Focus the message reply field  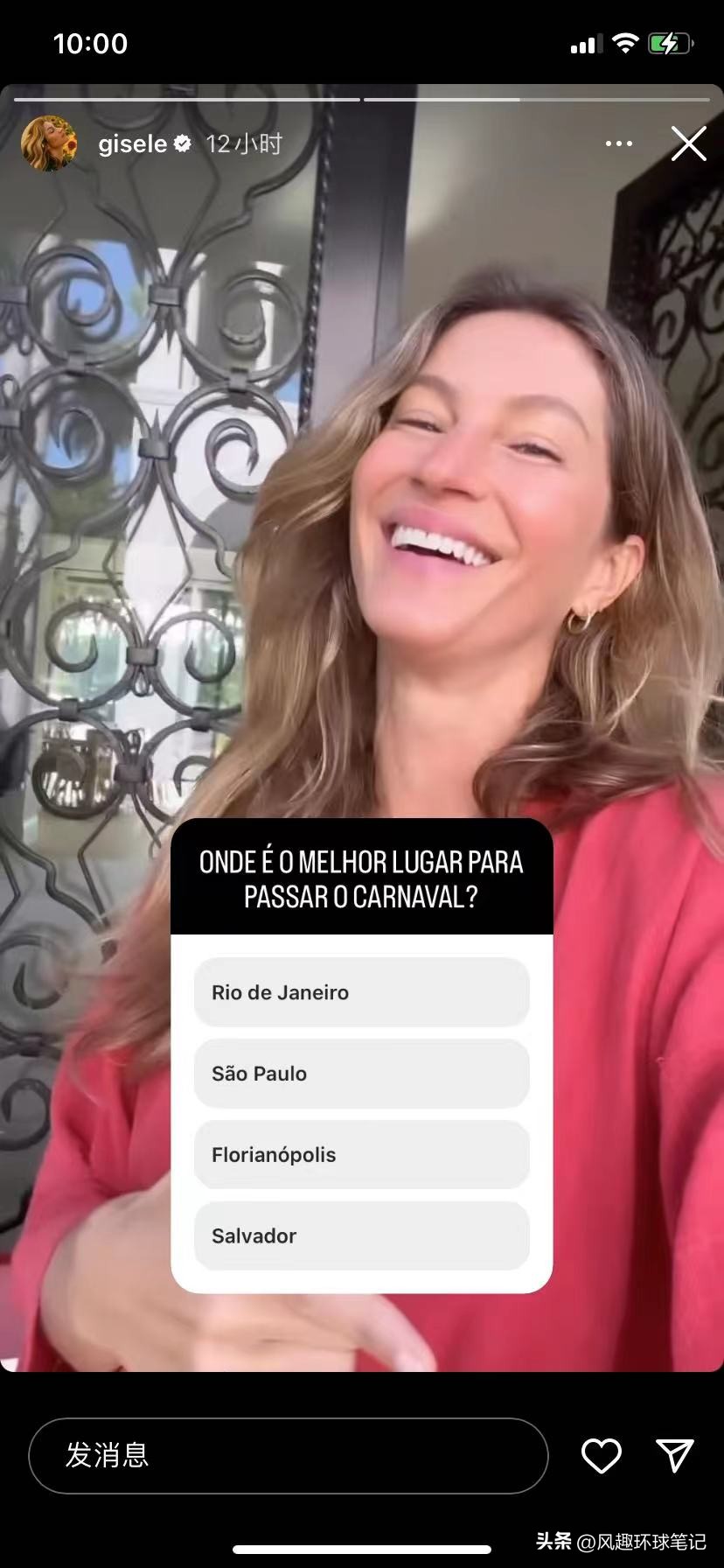pos(289,1455)
